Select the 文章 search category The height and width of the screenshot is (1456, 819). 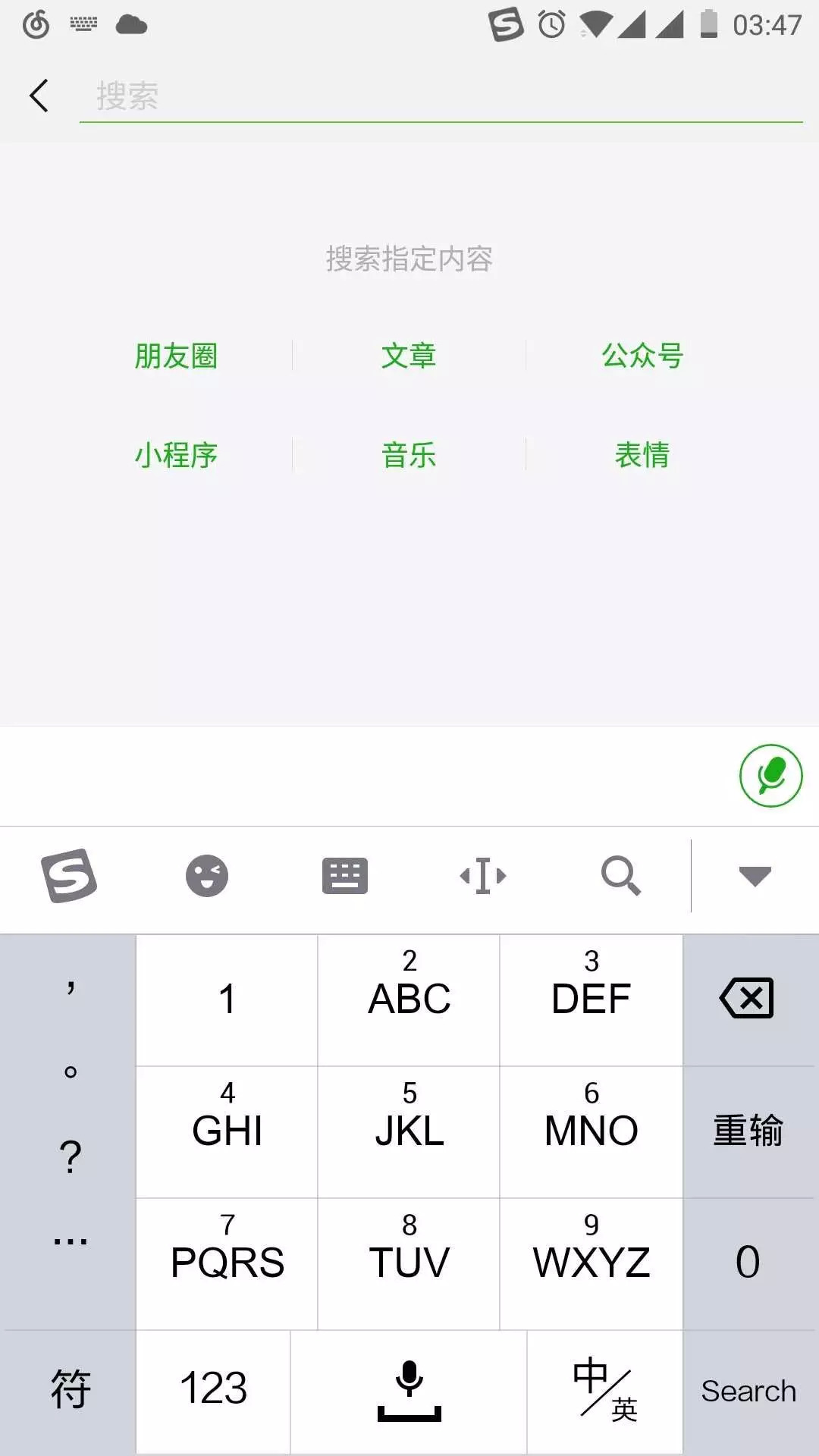409,356
